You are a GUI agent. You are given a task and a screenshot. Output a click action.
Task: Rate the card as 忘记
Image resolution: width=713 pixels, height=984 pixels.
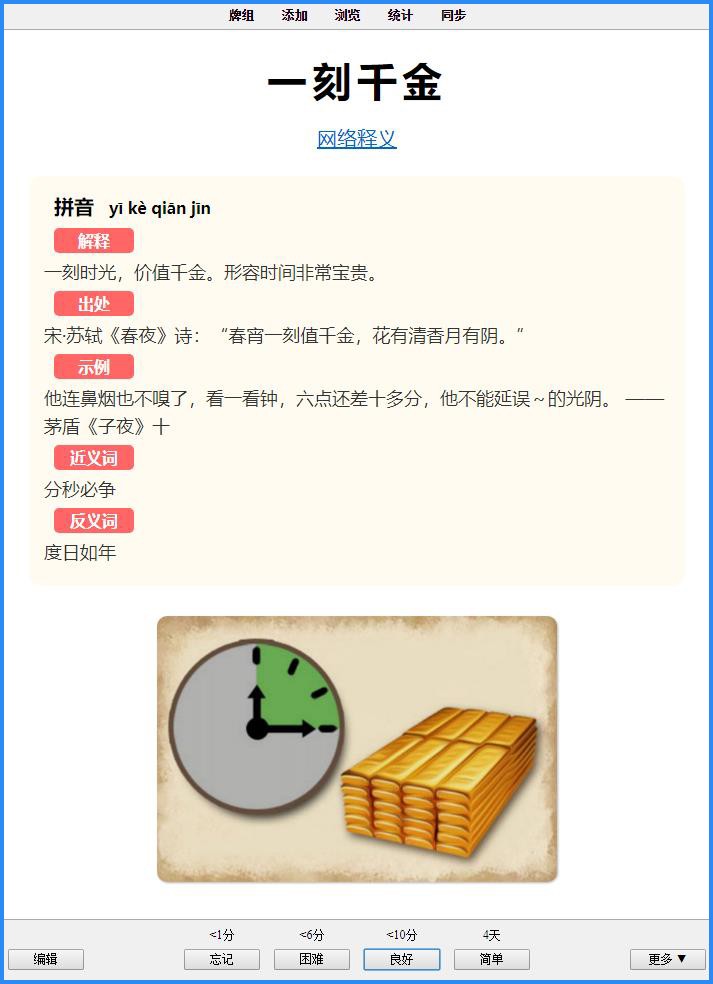click(222, 959)
